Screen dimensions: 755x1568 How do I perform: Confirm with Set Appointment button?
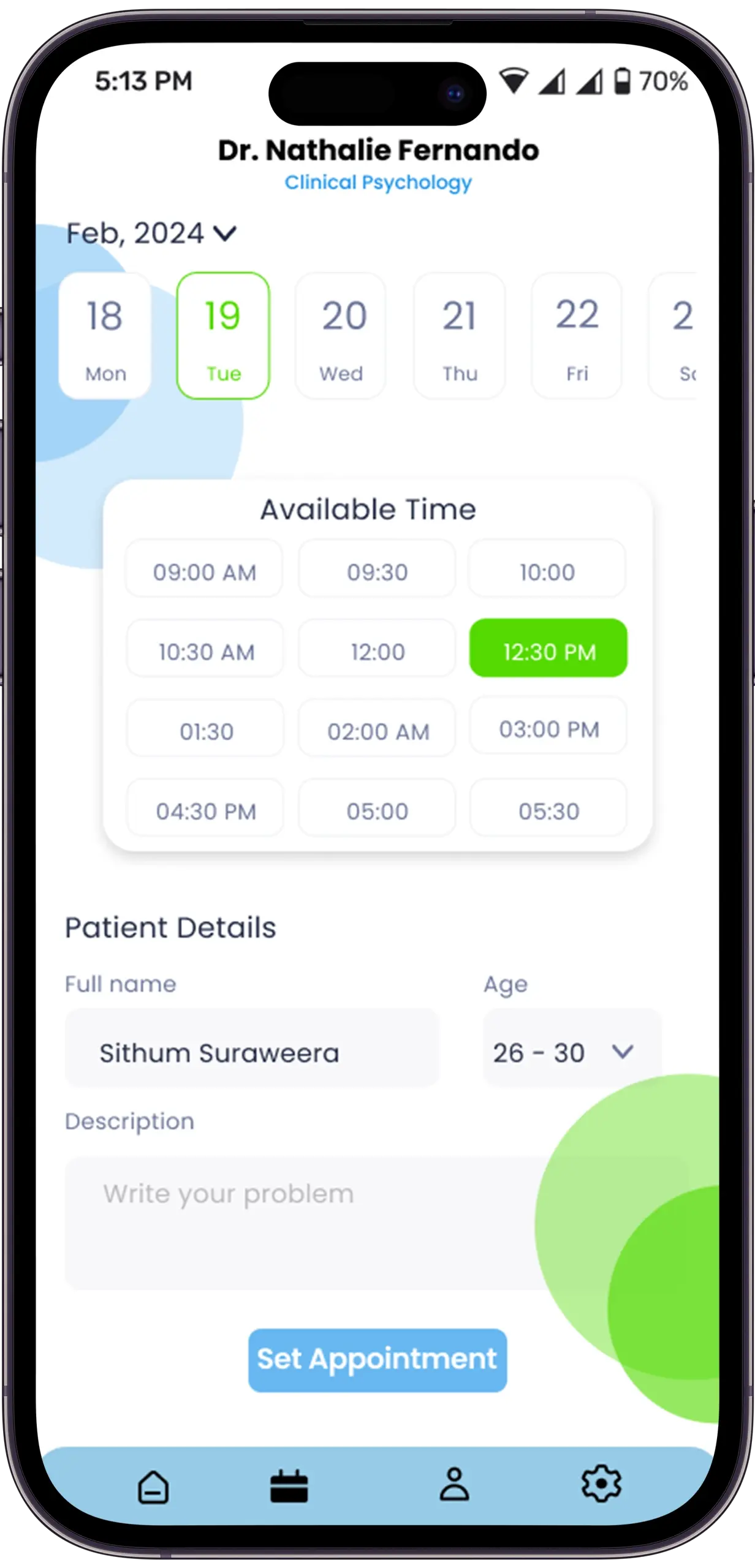377,1360
